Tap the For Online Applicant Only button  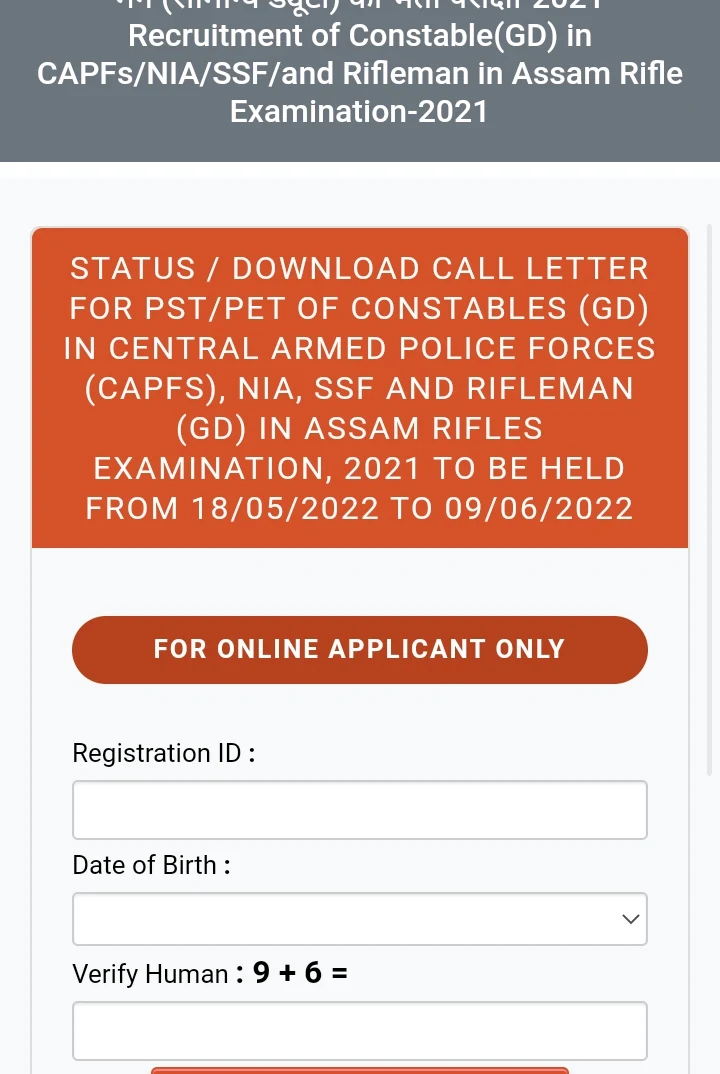click(x=359, y=650)
